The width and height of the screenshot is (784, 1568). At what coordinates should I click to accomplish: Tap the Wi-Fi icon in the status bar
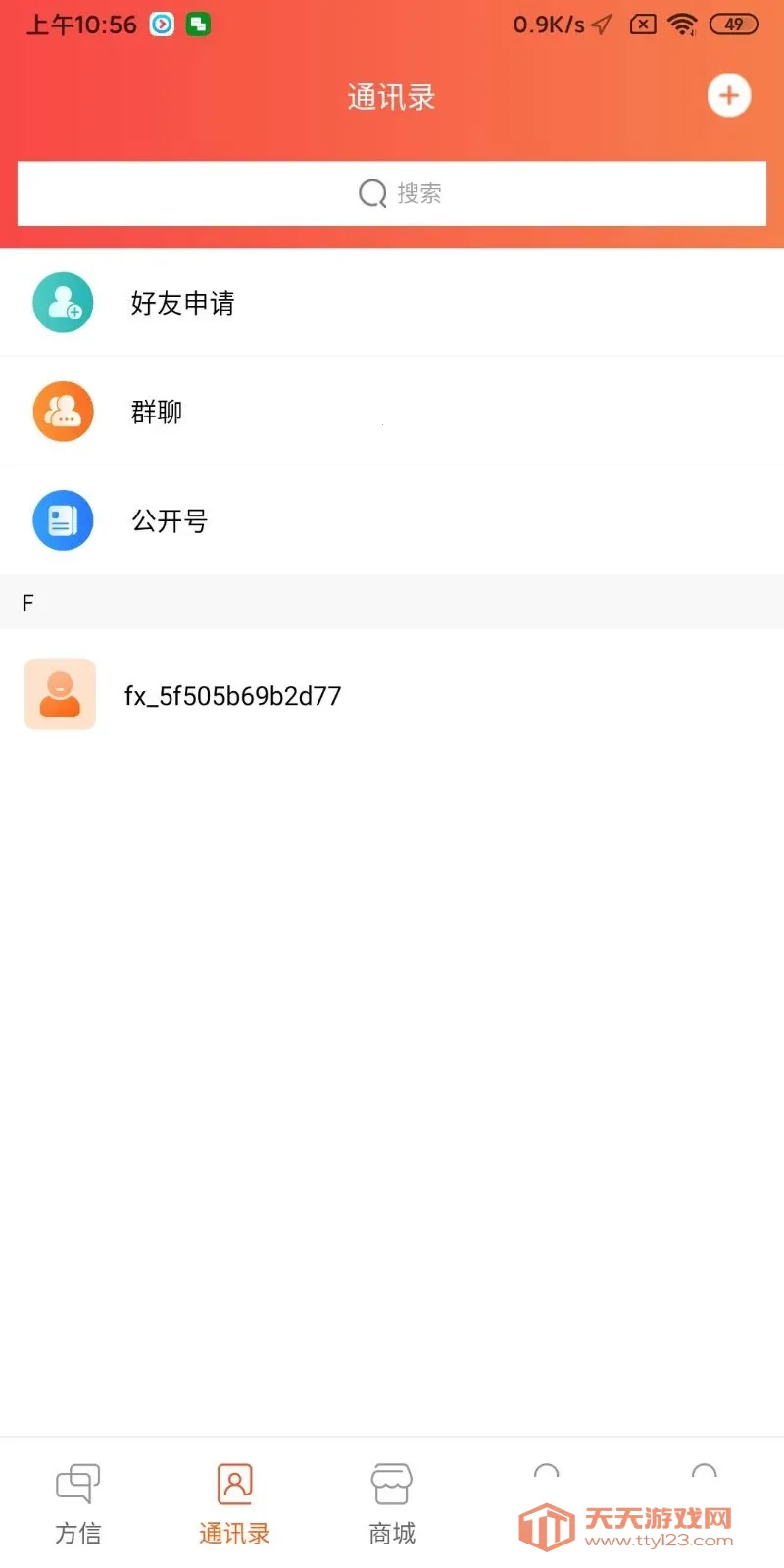(684, 24)
